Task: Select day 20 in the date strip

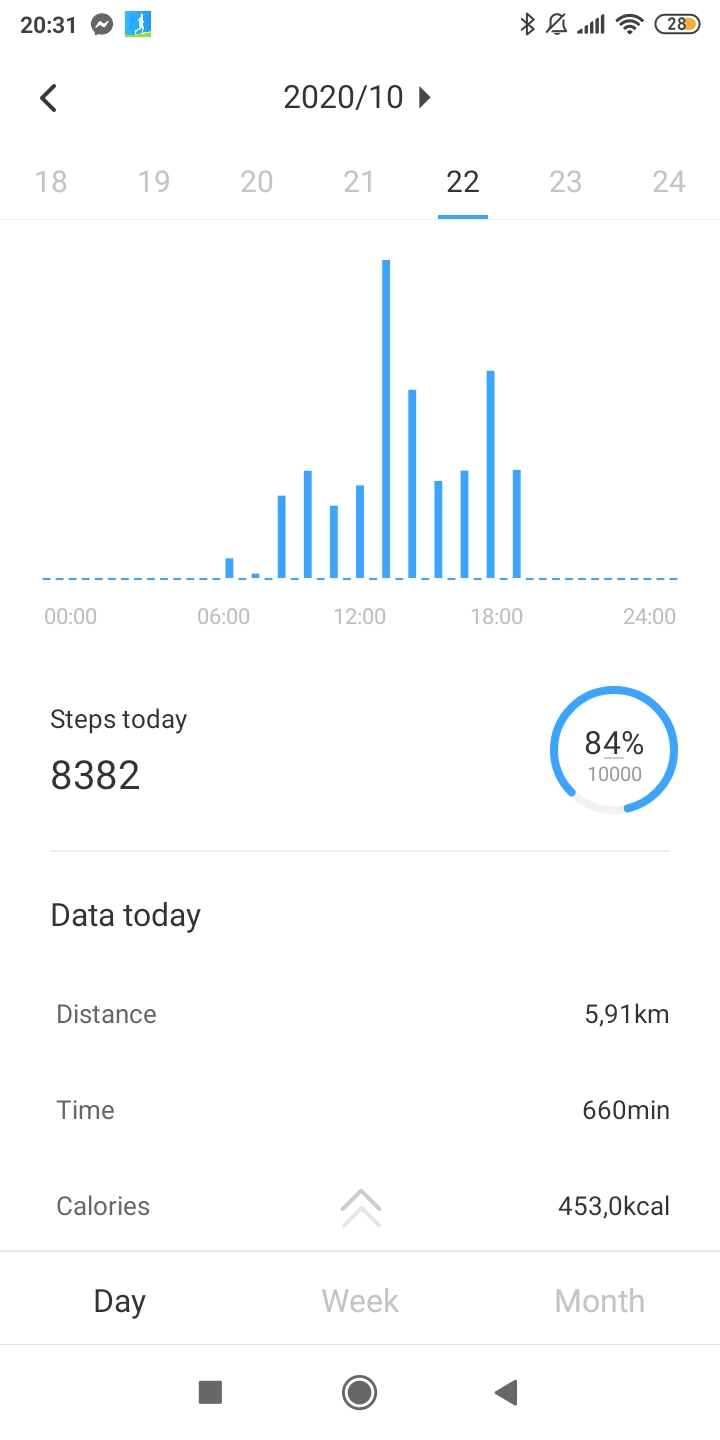Action: (257, 181)
